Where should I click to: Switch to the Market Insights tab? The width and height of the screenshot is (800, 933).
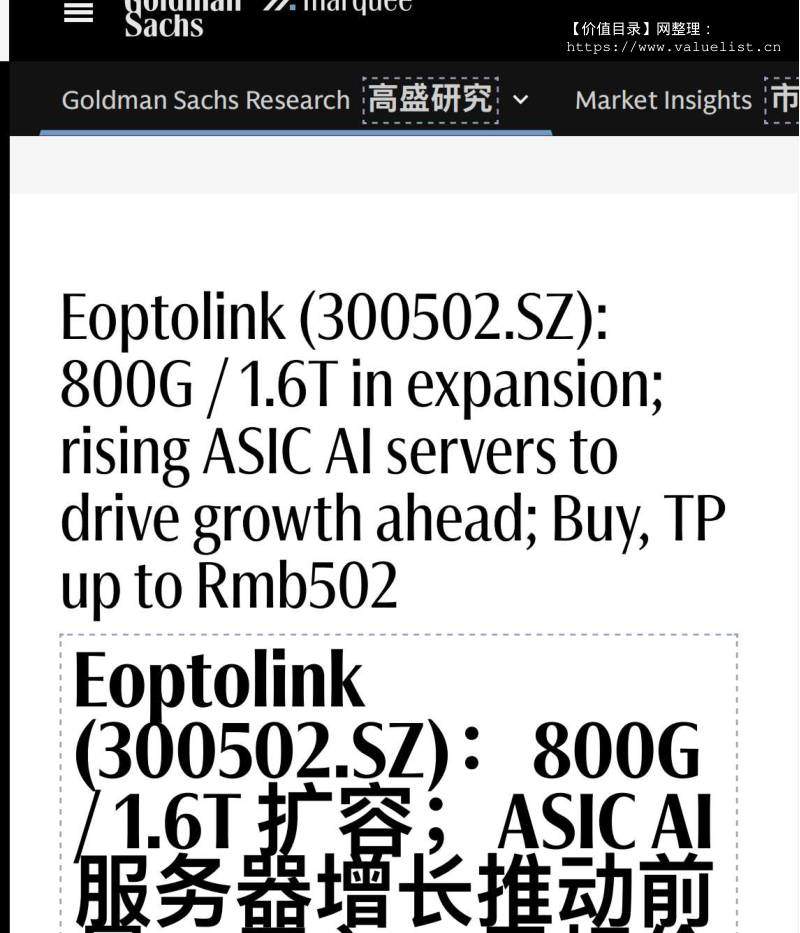[x=663, y=100]
